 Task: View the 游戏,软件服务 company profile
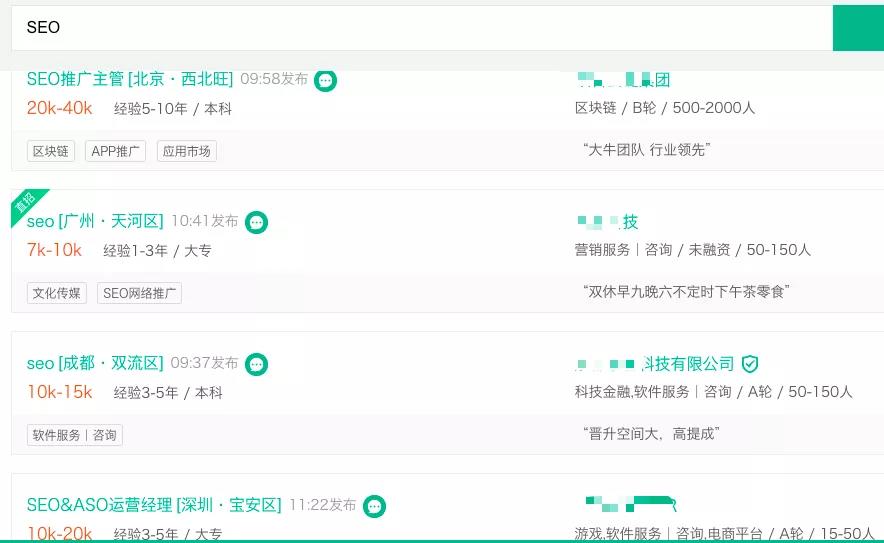[630, 500]
